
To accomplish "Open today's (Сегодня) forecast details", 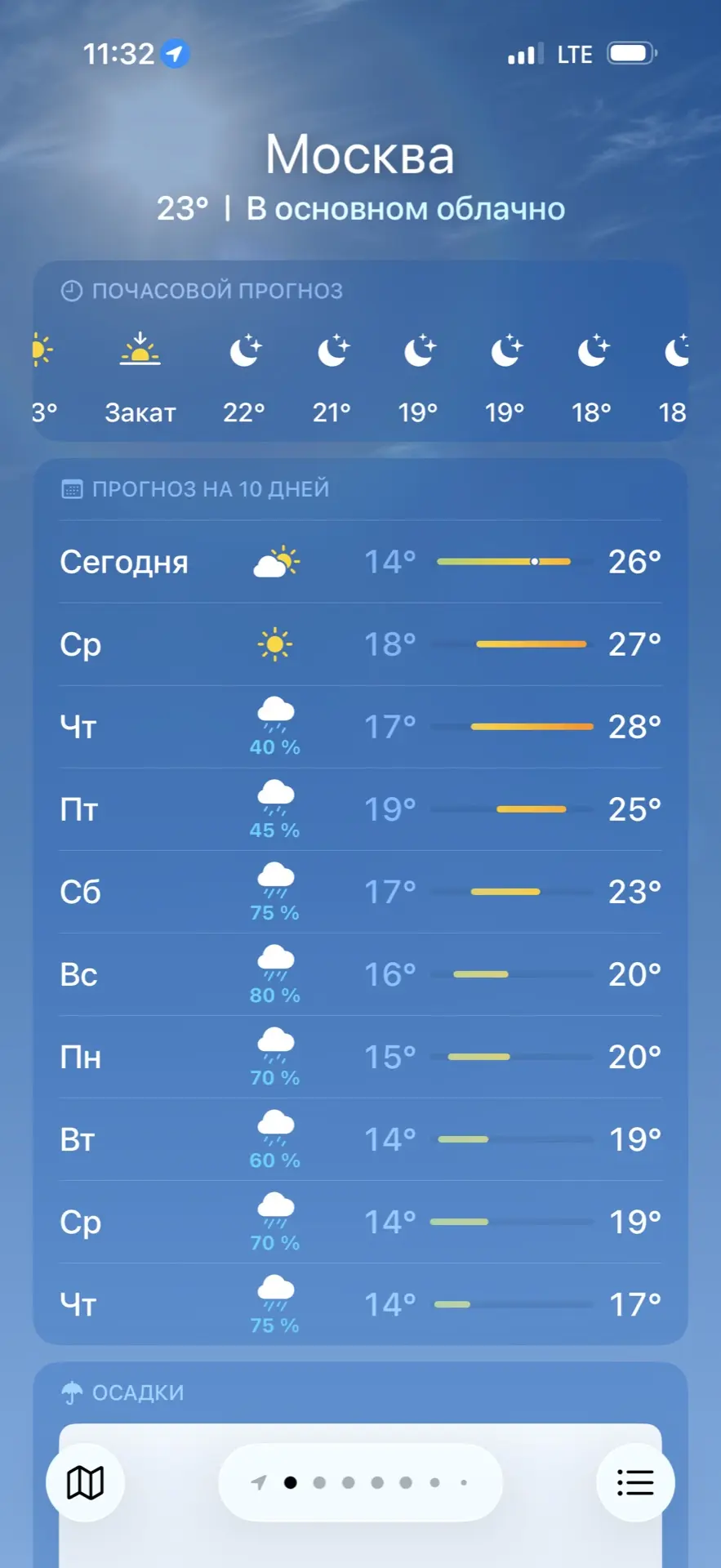I will click(360, 562).
